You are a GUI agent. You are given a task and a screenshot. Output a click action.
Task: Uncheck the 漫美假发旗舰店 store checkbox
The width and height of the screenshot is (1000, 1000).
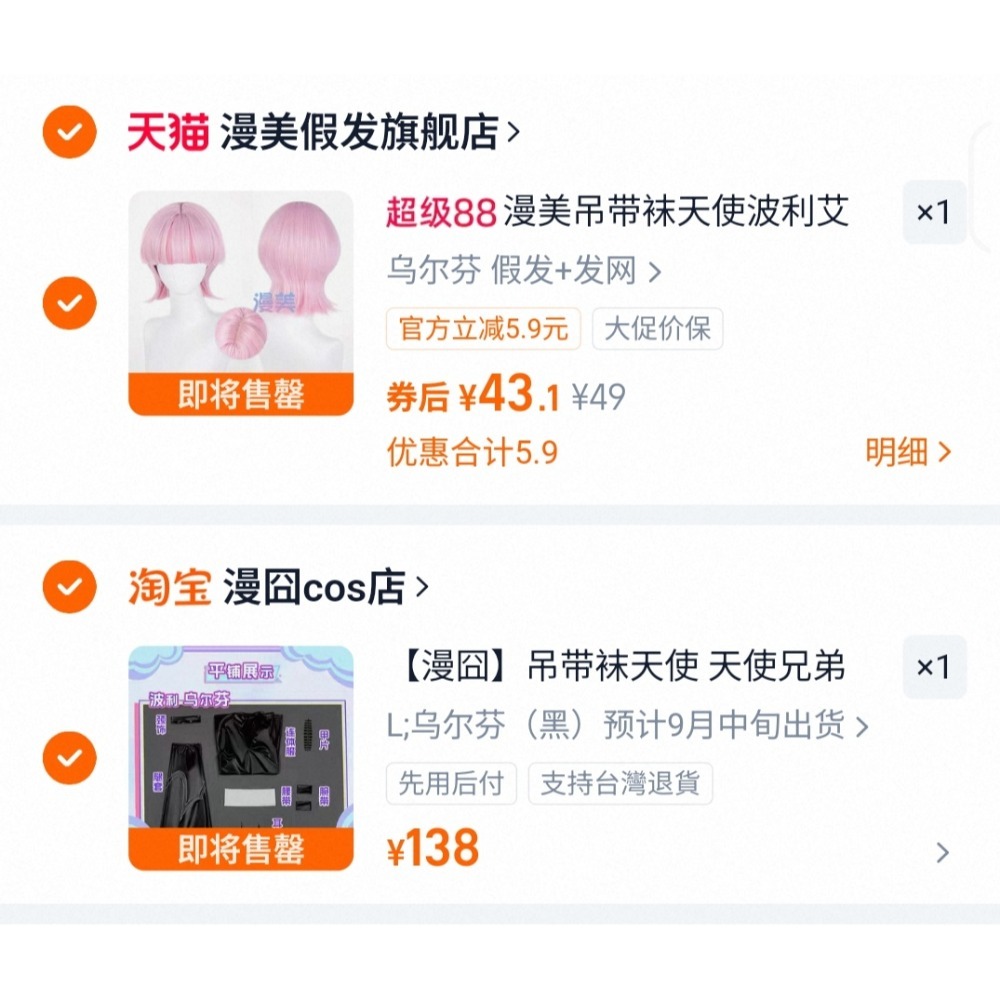point(69,132)
